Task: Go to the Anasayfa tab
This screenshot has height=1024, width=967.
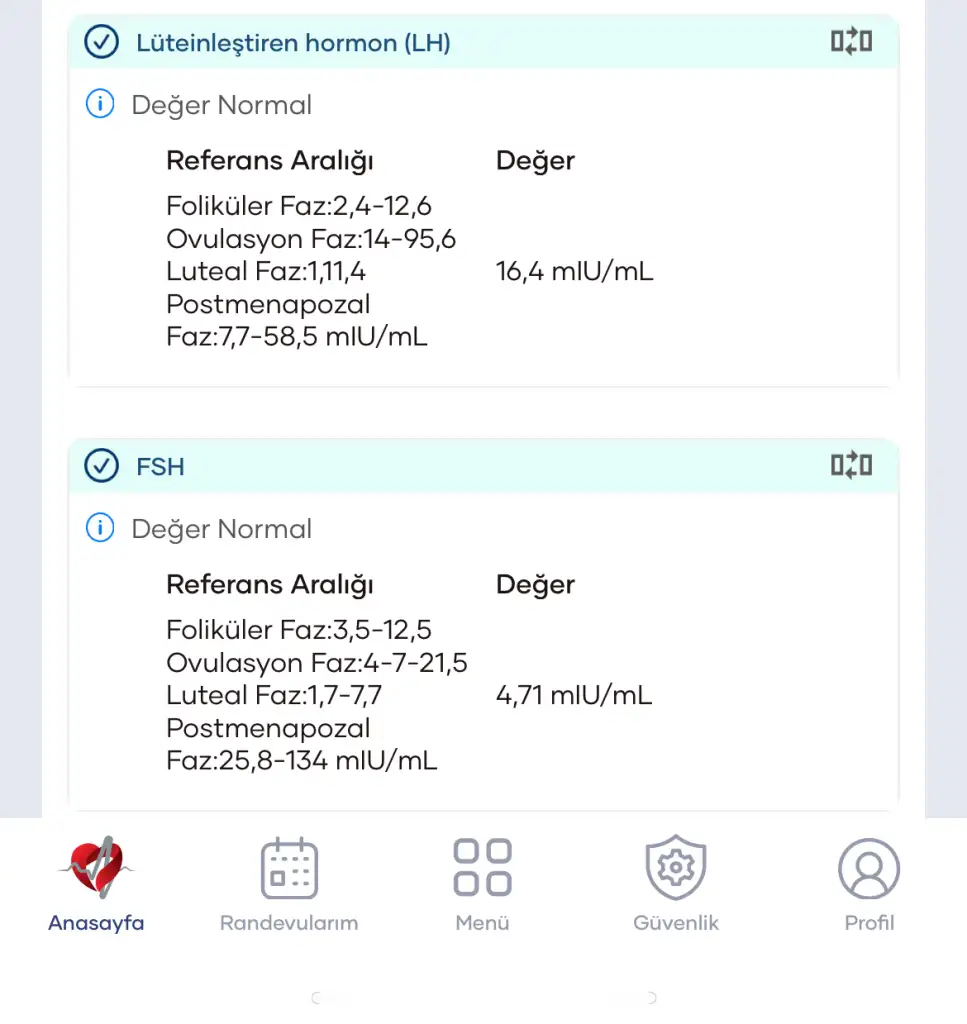Action: click(96, 884)
